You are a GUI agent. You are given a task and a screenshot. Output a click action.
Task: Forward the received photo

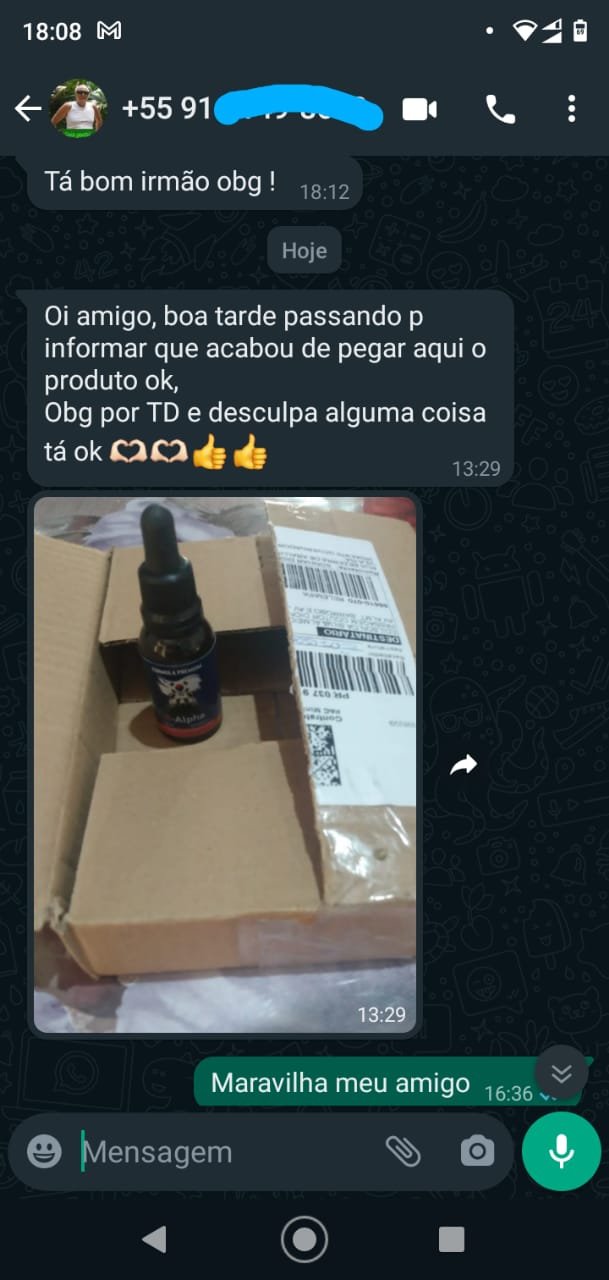click(463, 765)
